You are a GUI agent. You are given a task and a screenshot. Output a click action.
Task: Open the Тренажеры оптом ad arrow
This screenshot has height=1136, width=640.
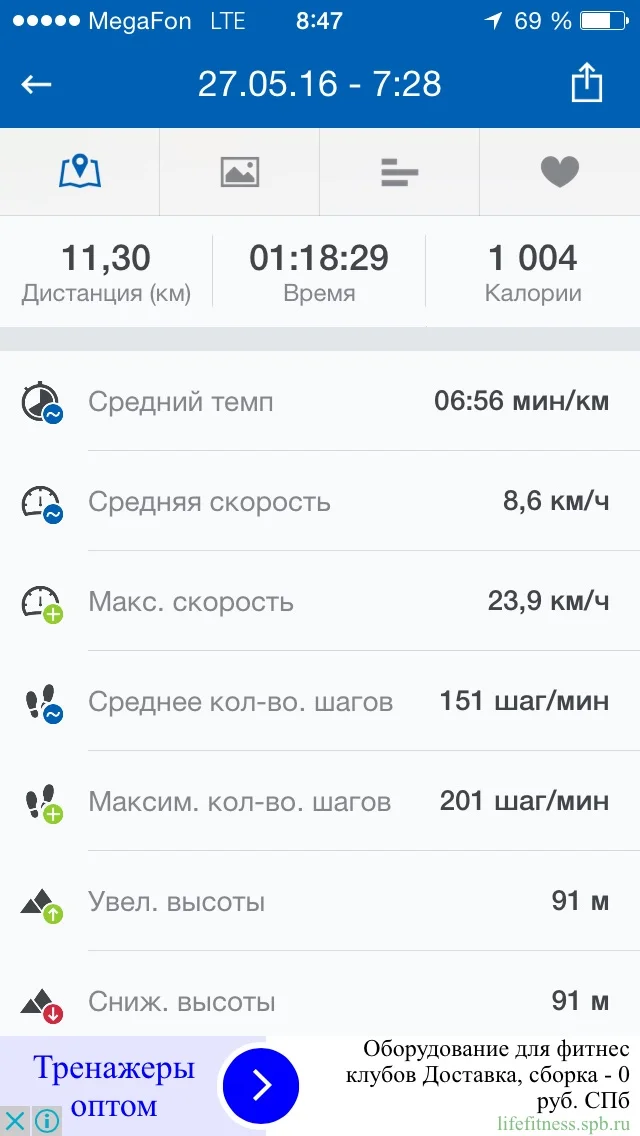point(260,1086)
